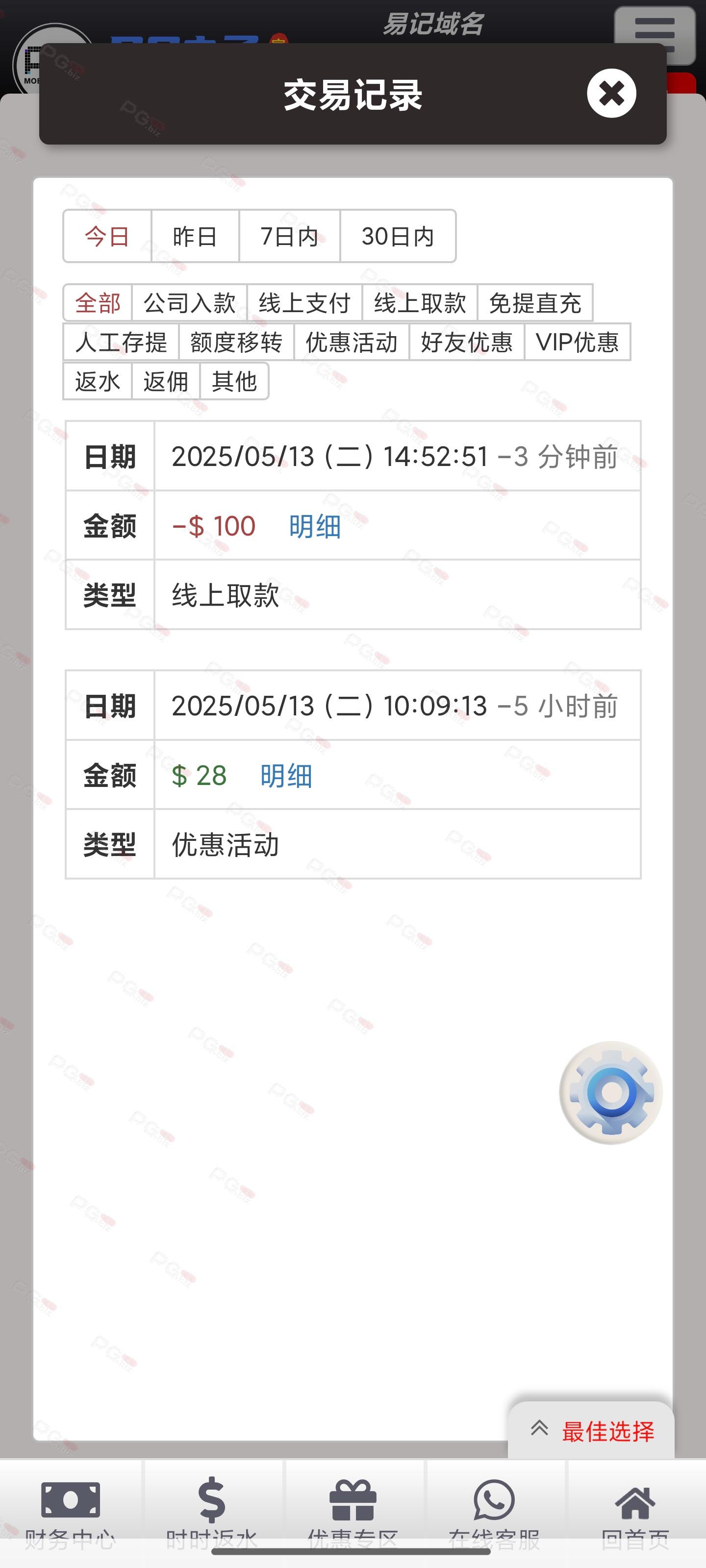The height and width of the screenshot is (1568, 706).
Task: Expand the 最佳选择 panel
Action: [591, 1430]
